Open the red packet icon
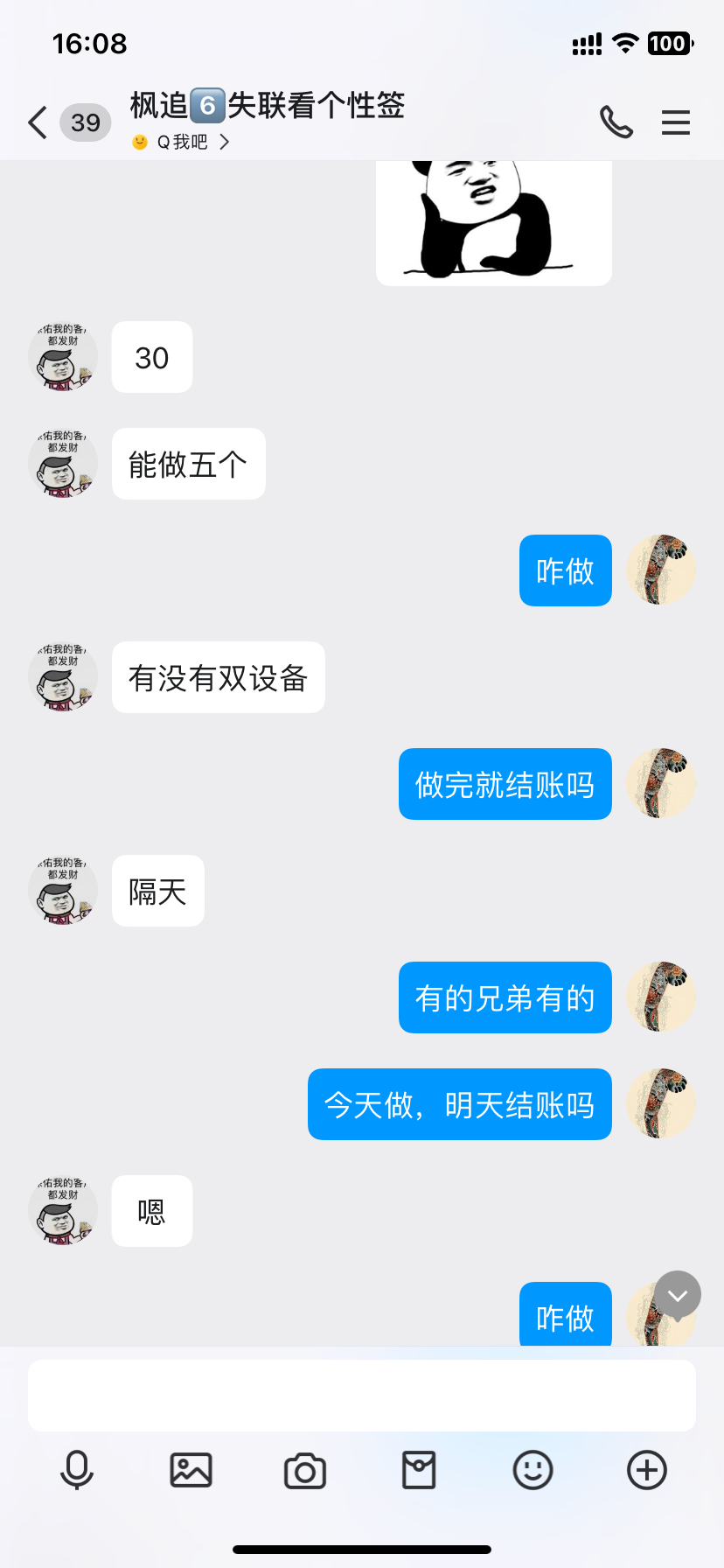The width and height of the screenshot is (724, 1568). (x=419, y=1470)
